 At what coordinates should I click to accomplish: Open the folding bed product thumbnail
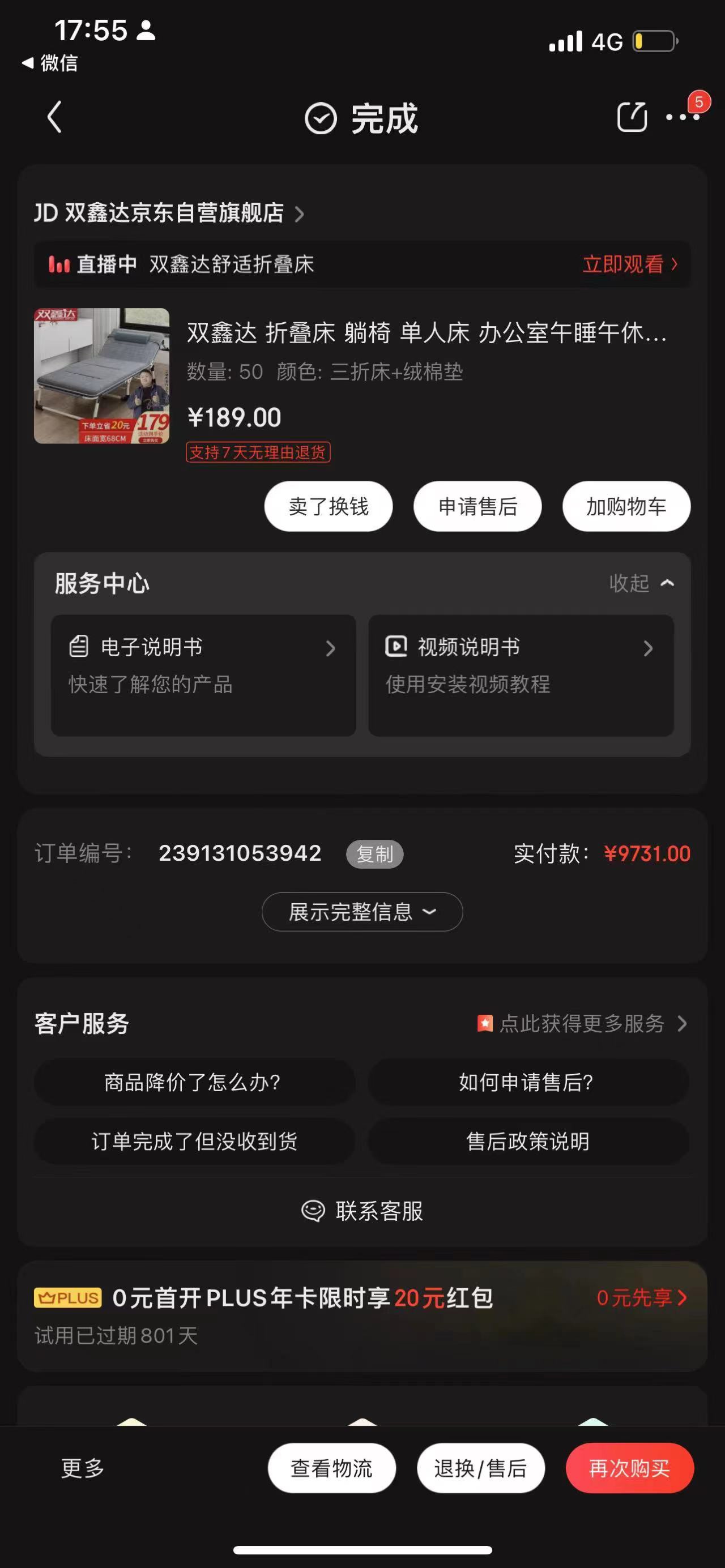101,375
